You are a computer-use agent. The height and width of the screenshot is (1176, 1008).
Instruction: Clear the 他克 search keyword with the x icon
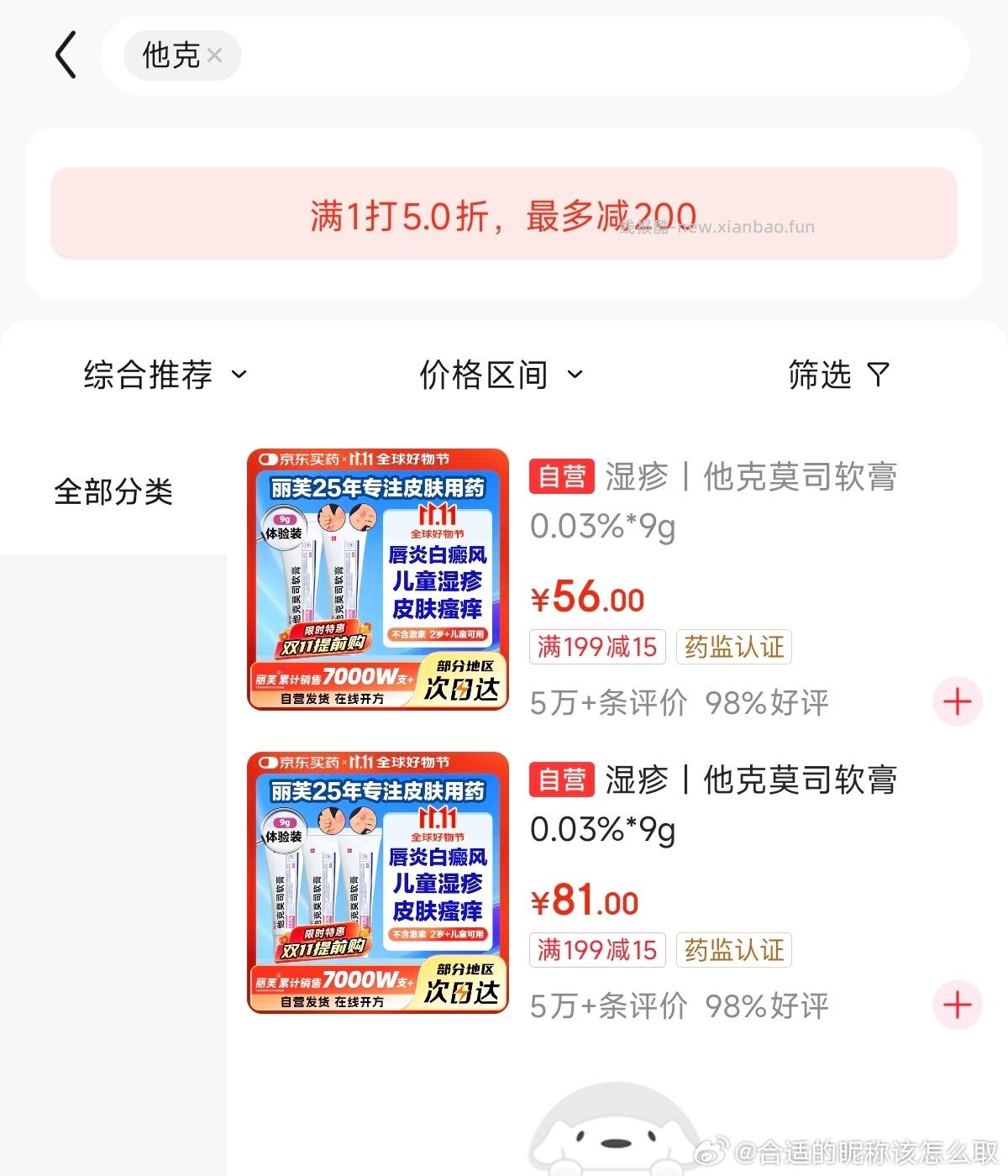click(x=215, y=55)
